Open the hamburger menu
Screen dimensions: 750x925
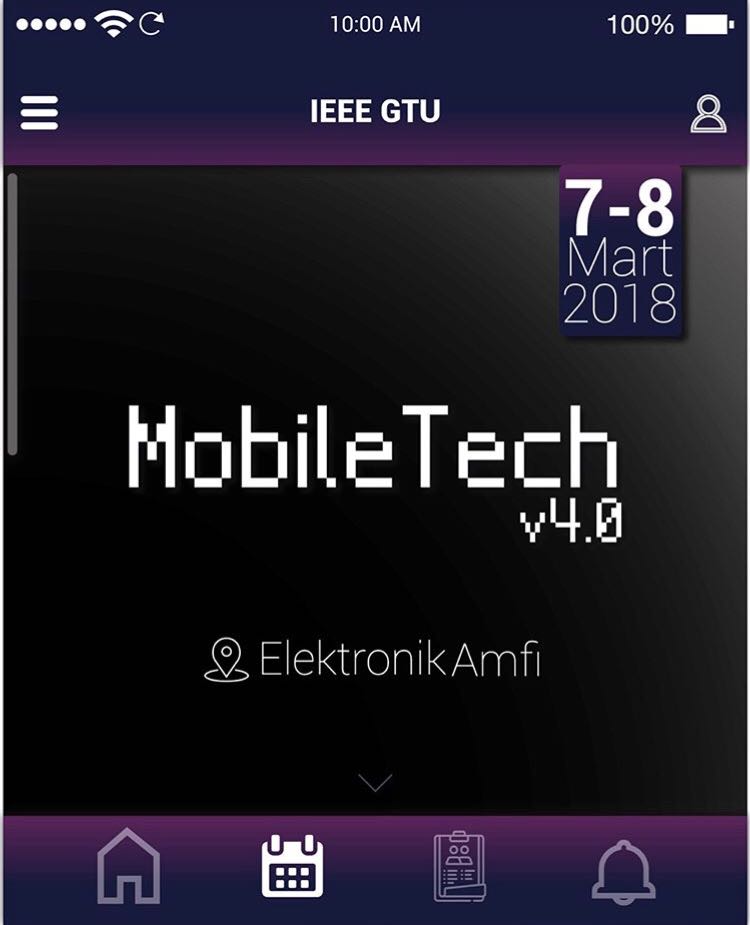click(39, 112)
